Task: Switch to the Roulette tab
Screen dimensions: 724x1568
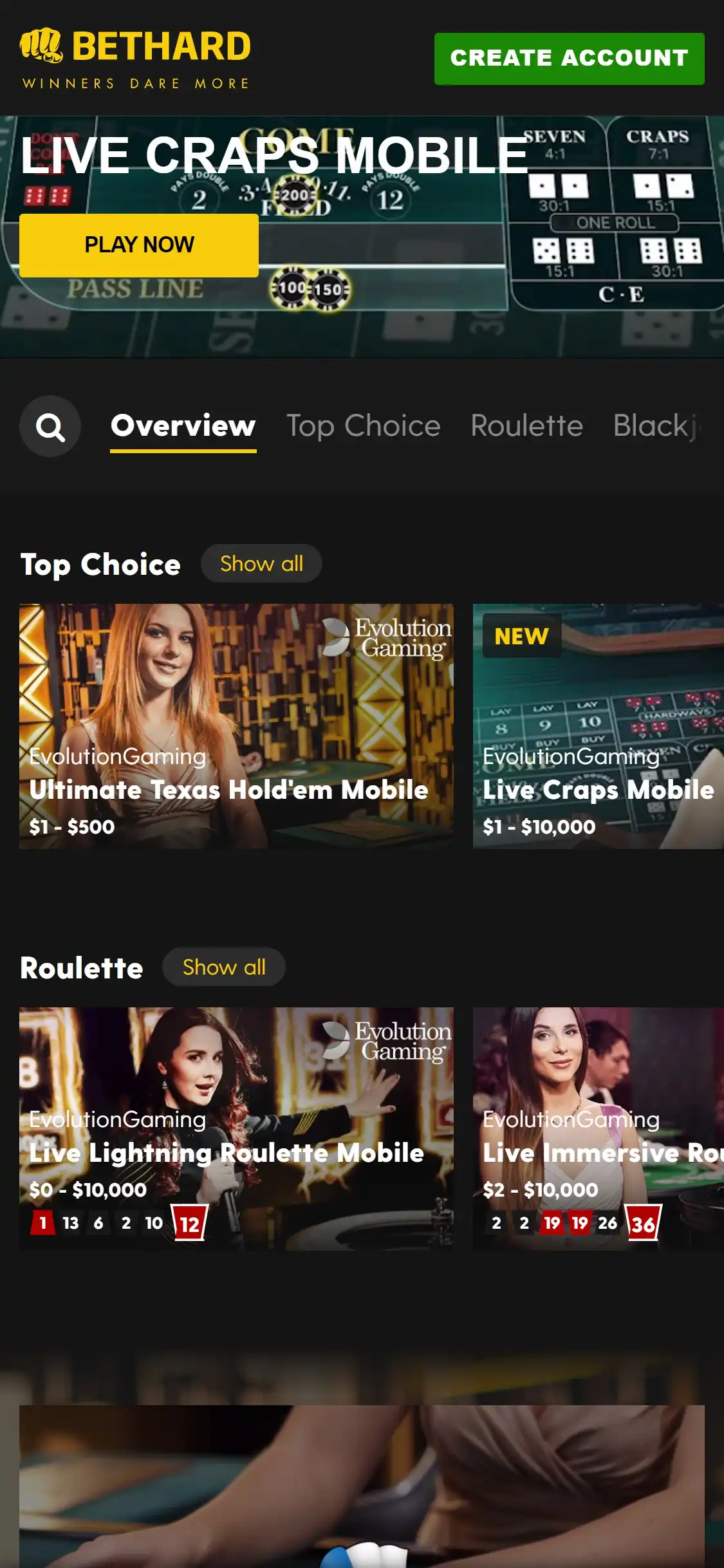Action: click(x=526, y=426)
